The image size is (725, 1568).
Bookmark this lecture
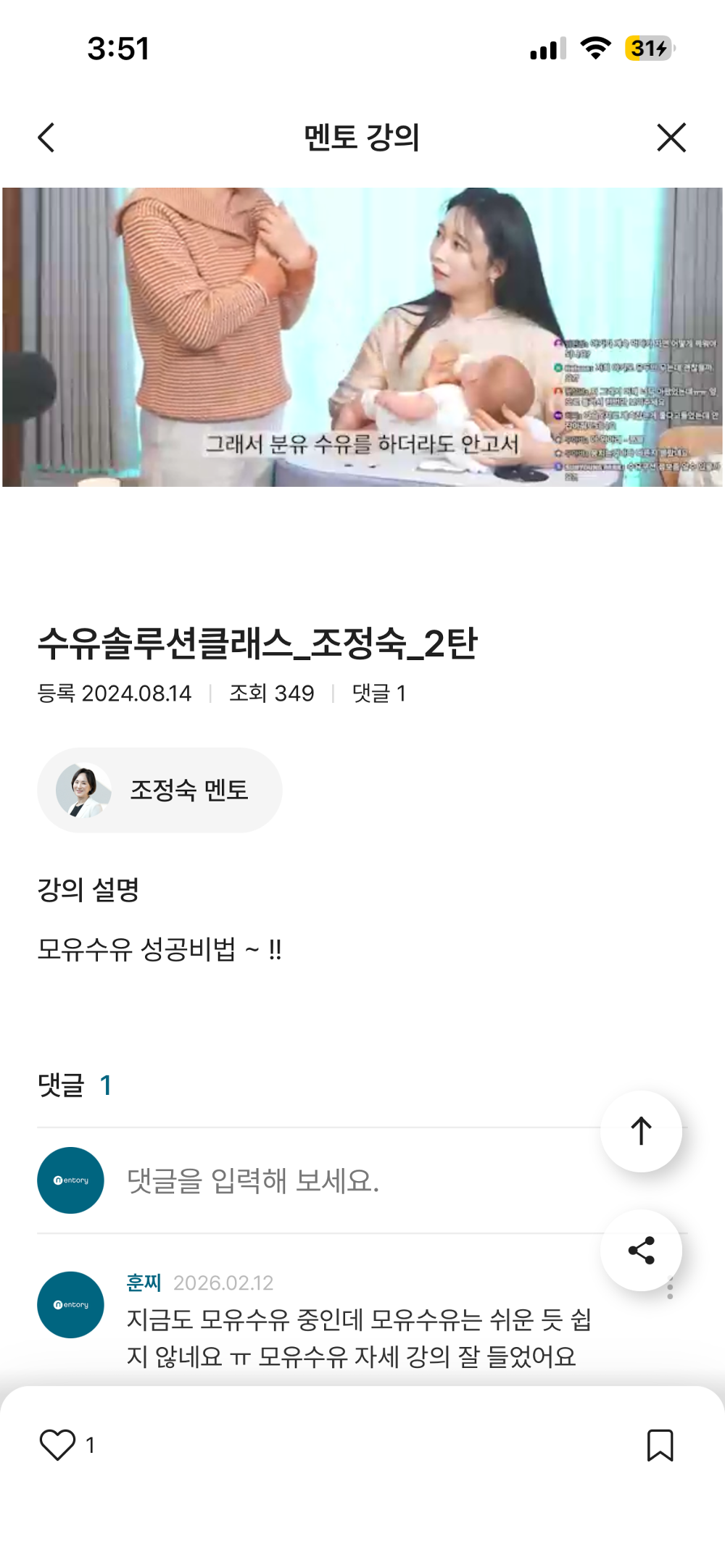(x=660, y=1446)
